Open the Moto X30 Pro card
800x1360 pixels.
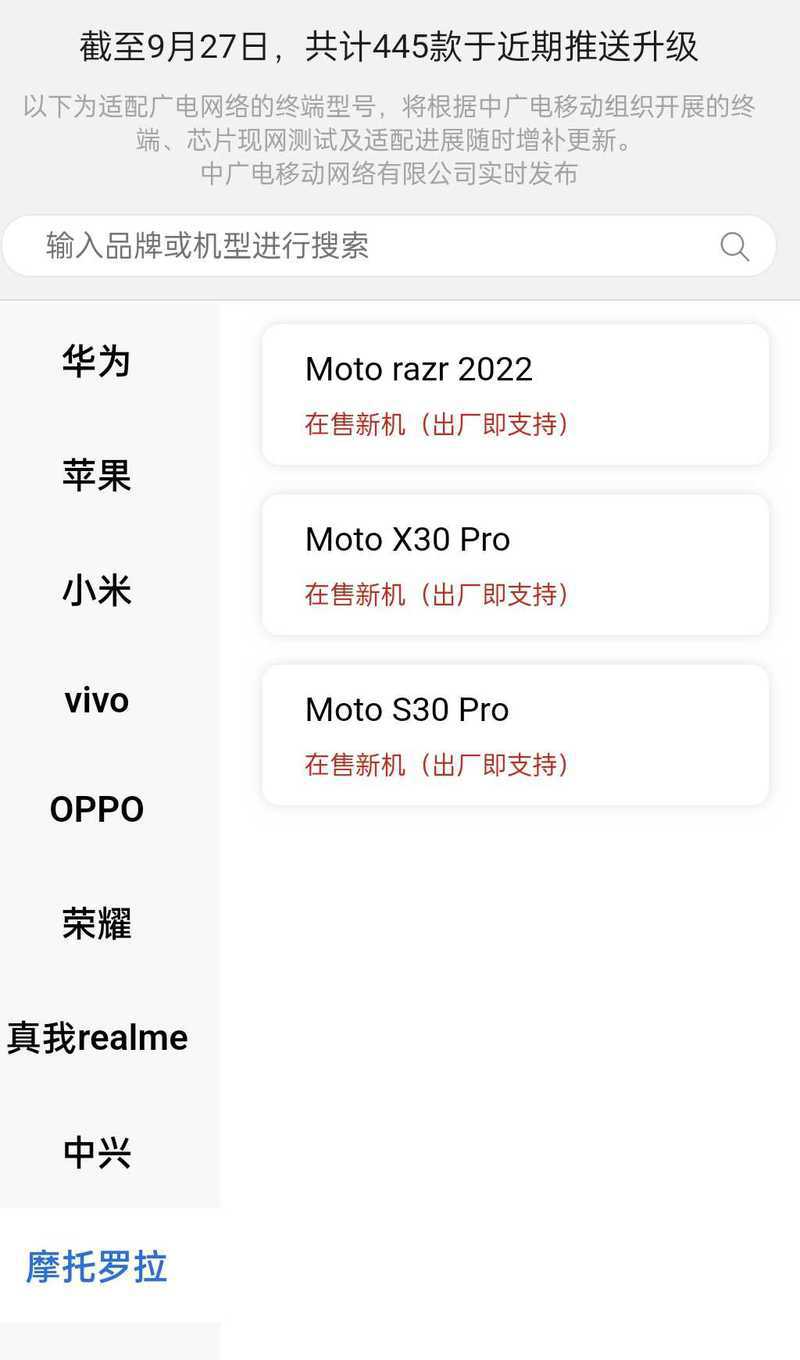pos(515,564)
